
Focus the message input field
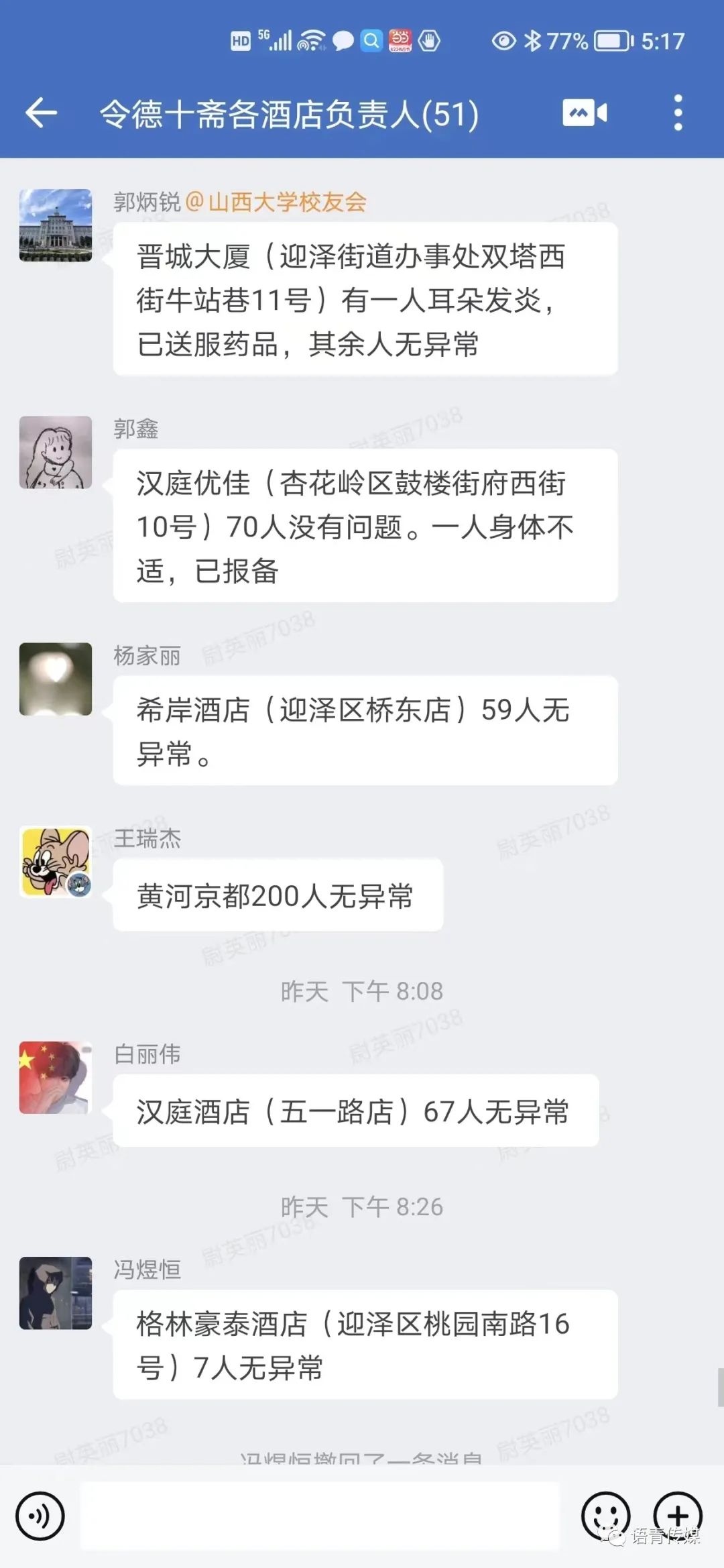320,1515
